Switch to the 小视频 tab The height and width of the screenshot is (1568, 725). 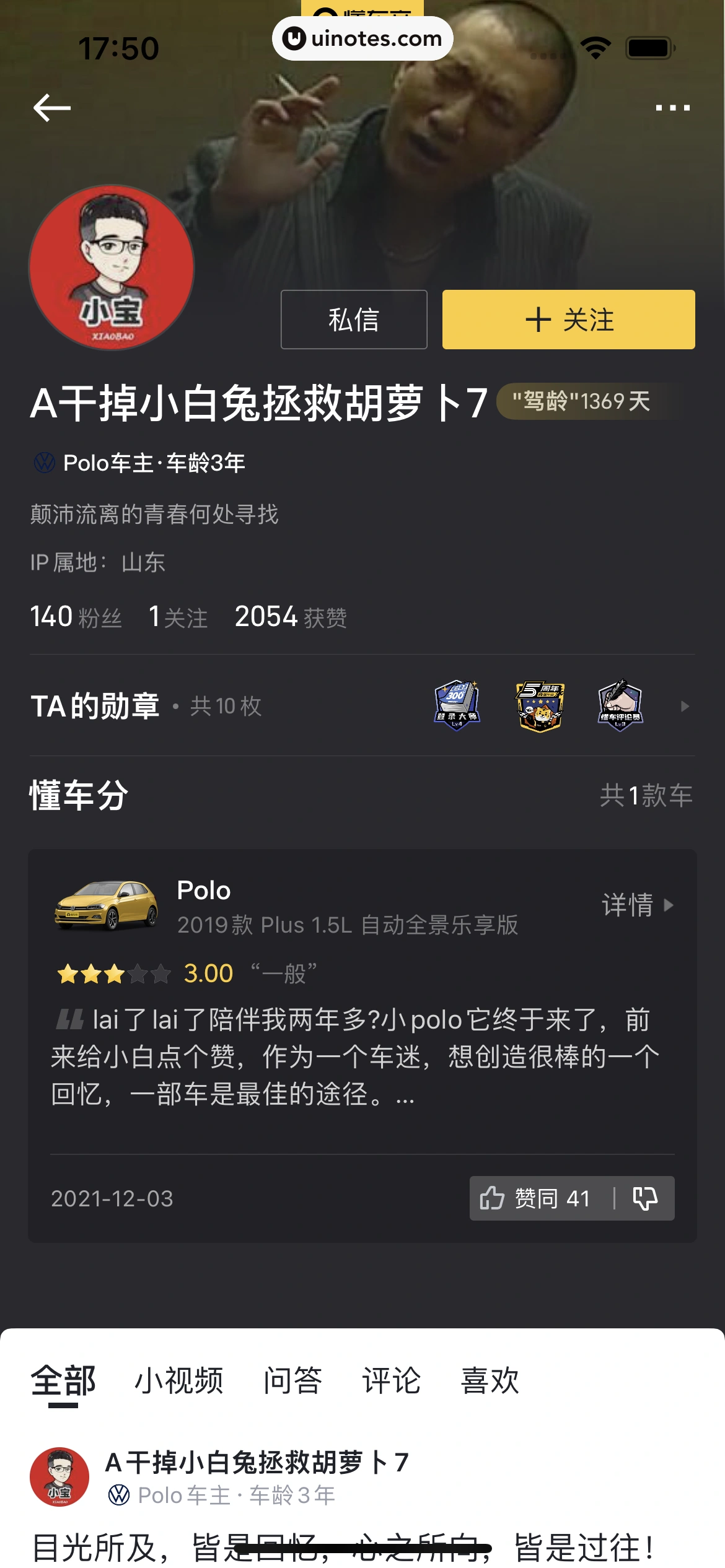(x=179, y=1380)
